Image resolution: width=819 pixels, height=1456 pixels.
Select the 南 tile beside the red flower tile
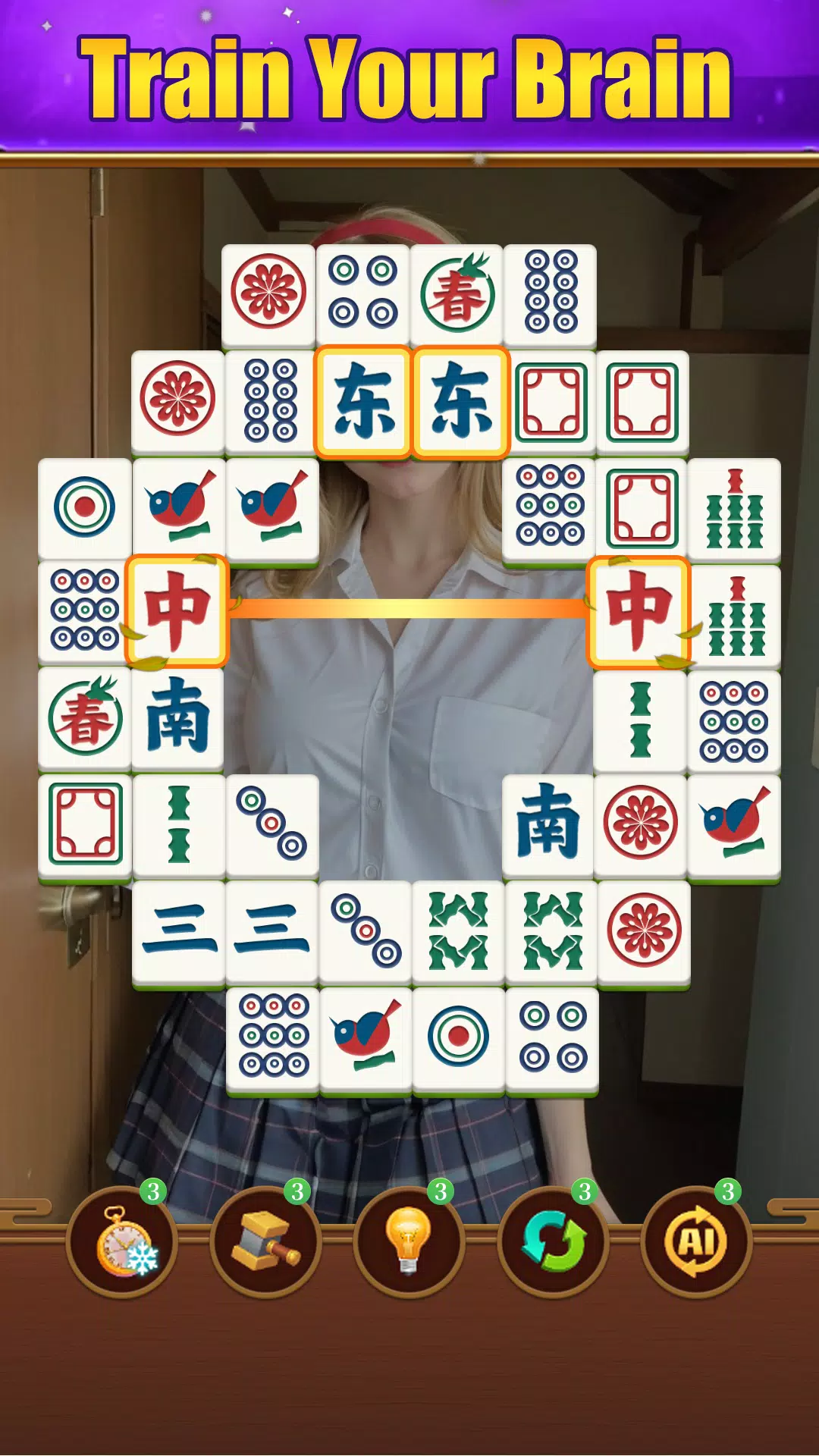(548, 824)
